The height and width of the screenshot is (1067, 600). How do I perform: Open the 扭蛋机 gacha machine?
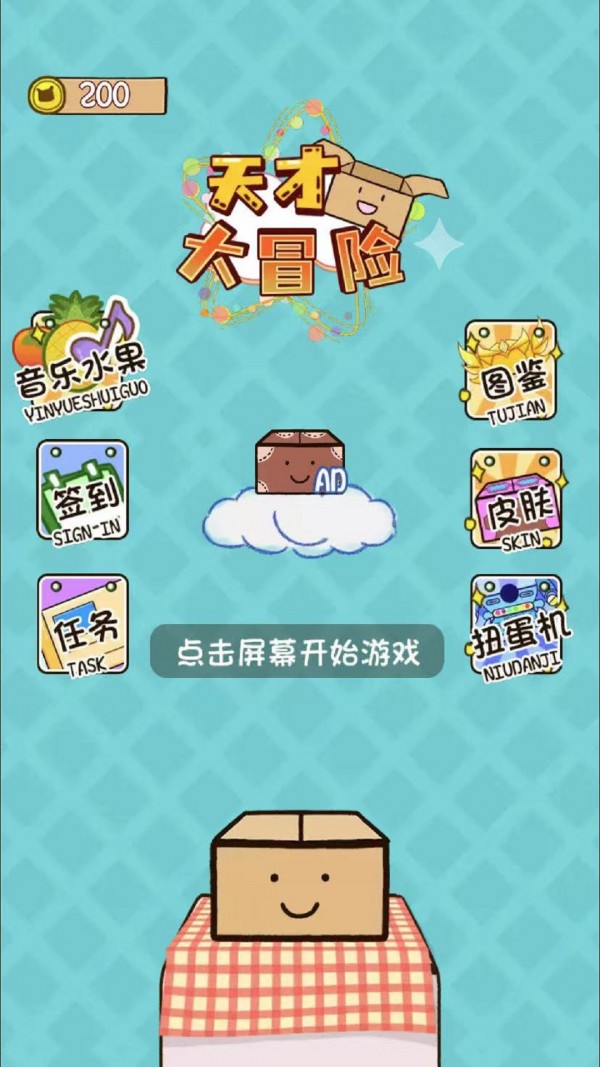pyautogui.click(x=516, y=624)
